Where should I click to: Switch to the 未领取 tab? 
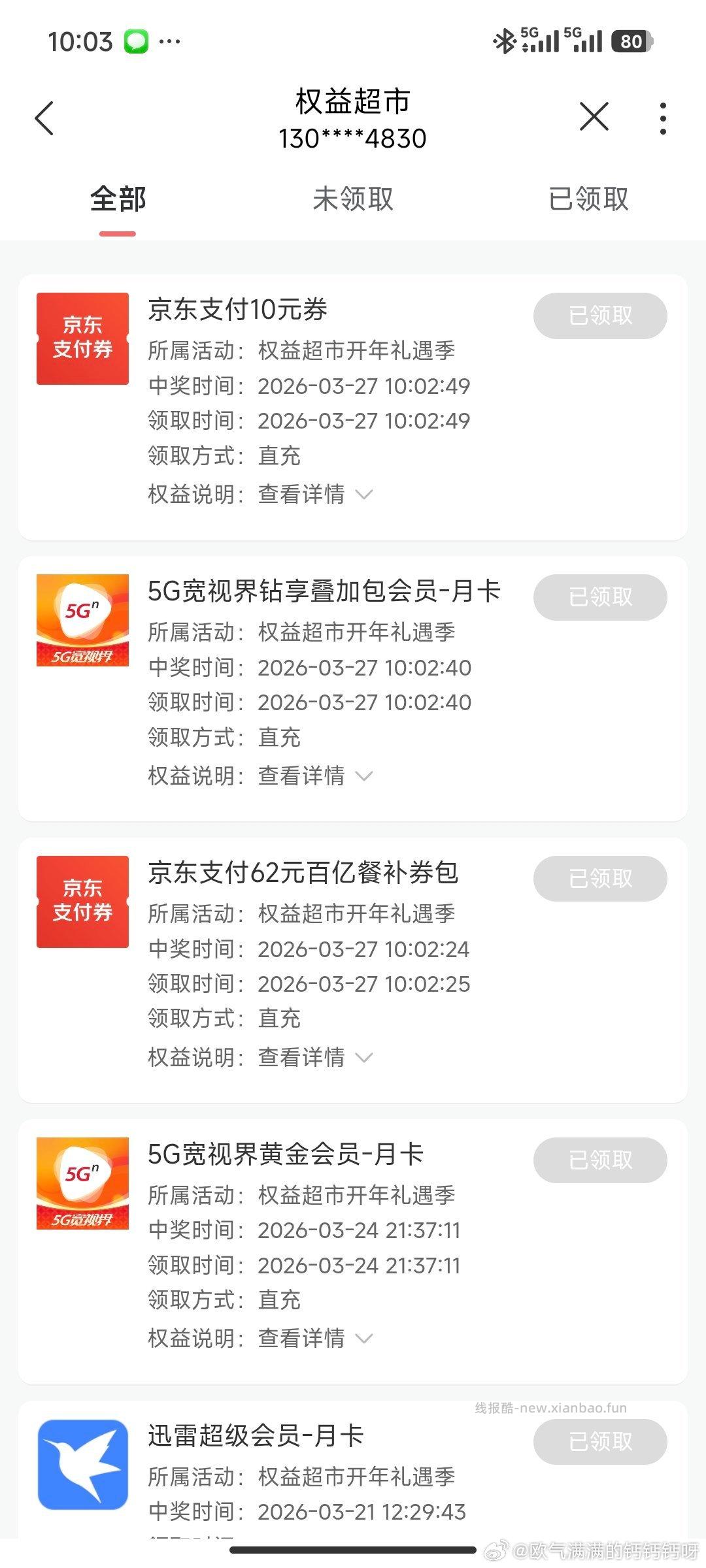352,201
